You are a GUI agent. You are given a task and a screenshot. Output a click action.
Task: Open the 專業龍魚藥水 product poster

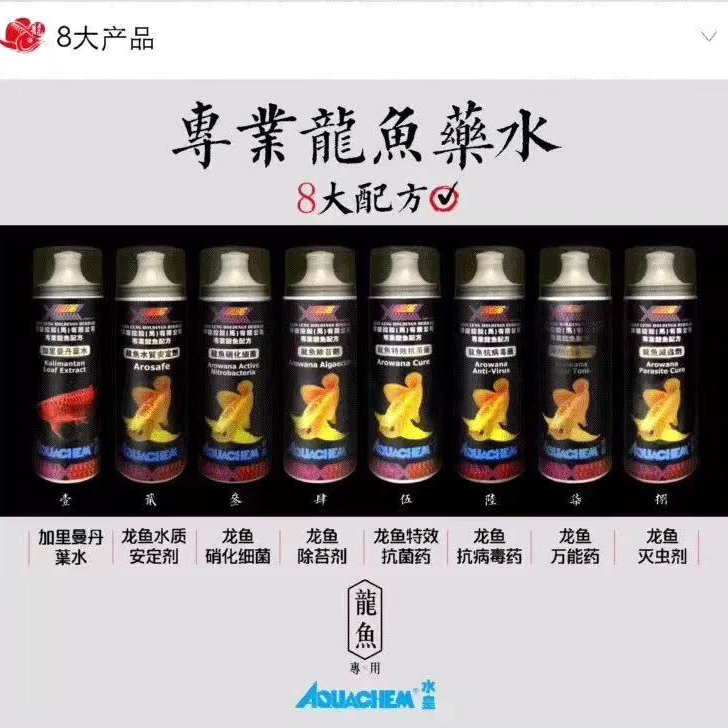[364, 400]
